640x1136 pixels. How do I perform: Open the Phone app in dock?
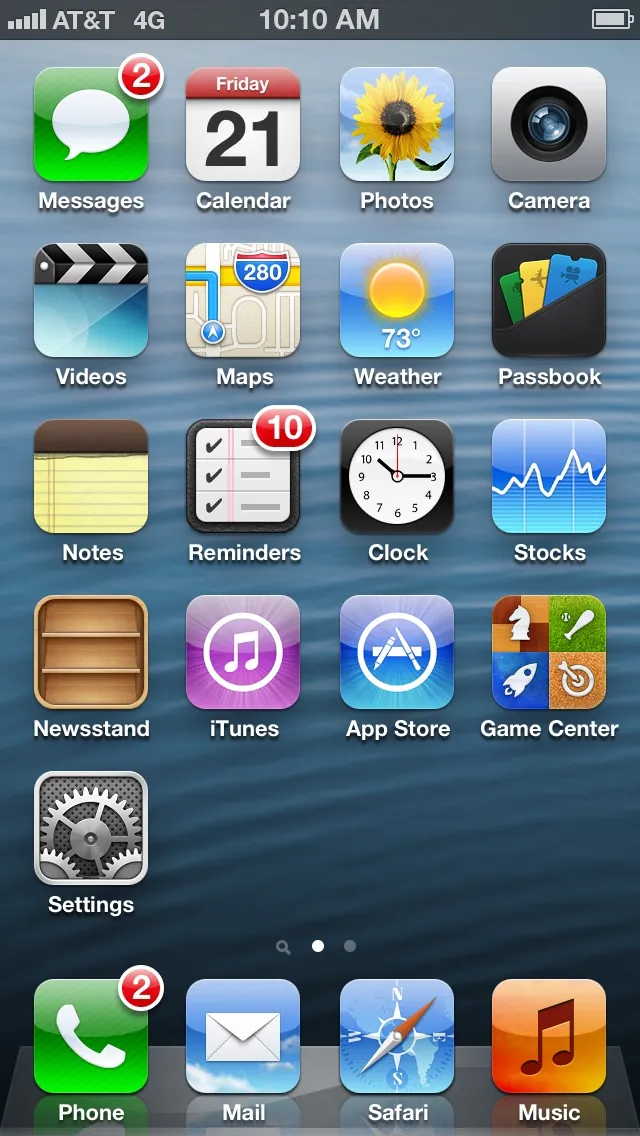[x=91, y=1036]
